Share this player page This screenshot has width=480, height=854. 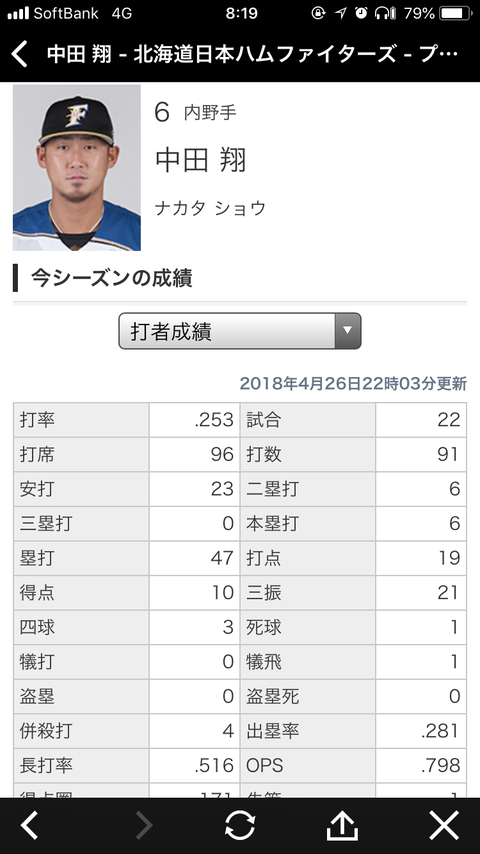click(342, 826)
